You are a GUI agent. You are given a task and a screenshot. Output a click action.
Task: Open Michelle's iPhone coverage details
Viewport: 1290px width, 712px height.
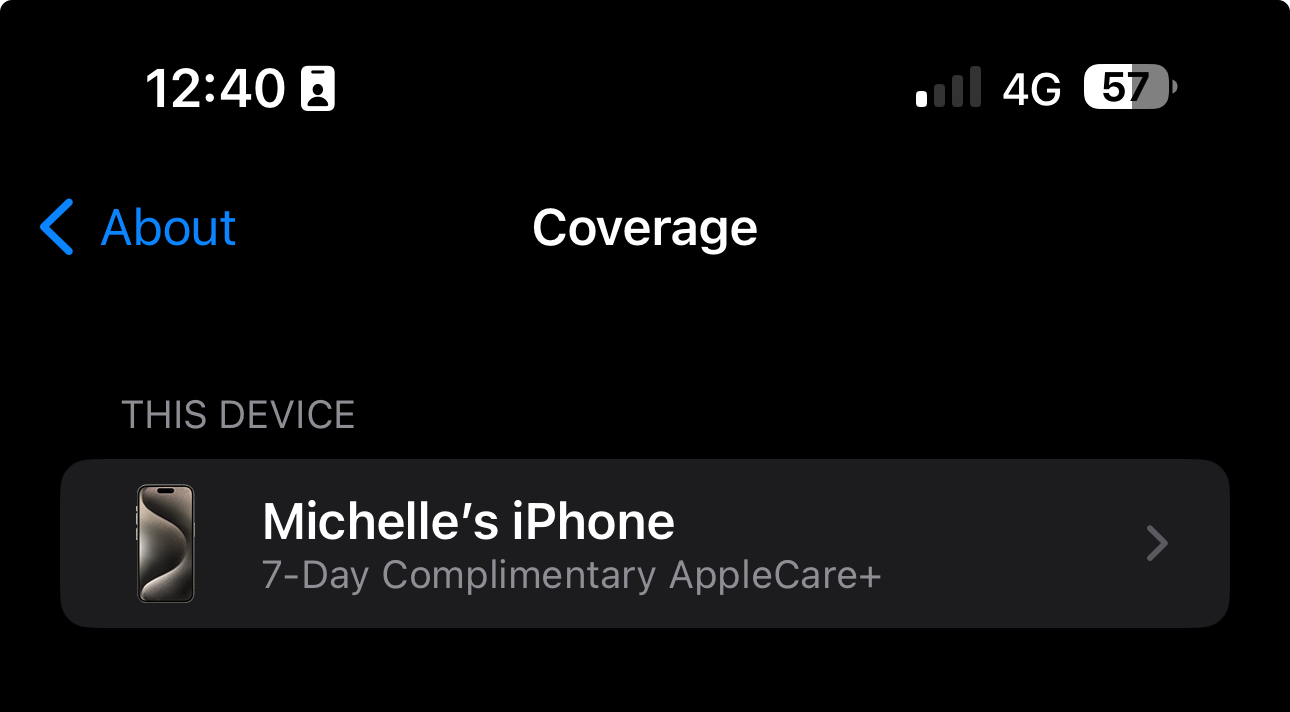[644, 544]
